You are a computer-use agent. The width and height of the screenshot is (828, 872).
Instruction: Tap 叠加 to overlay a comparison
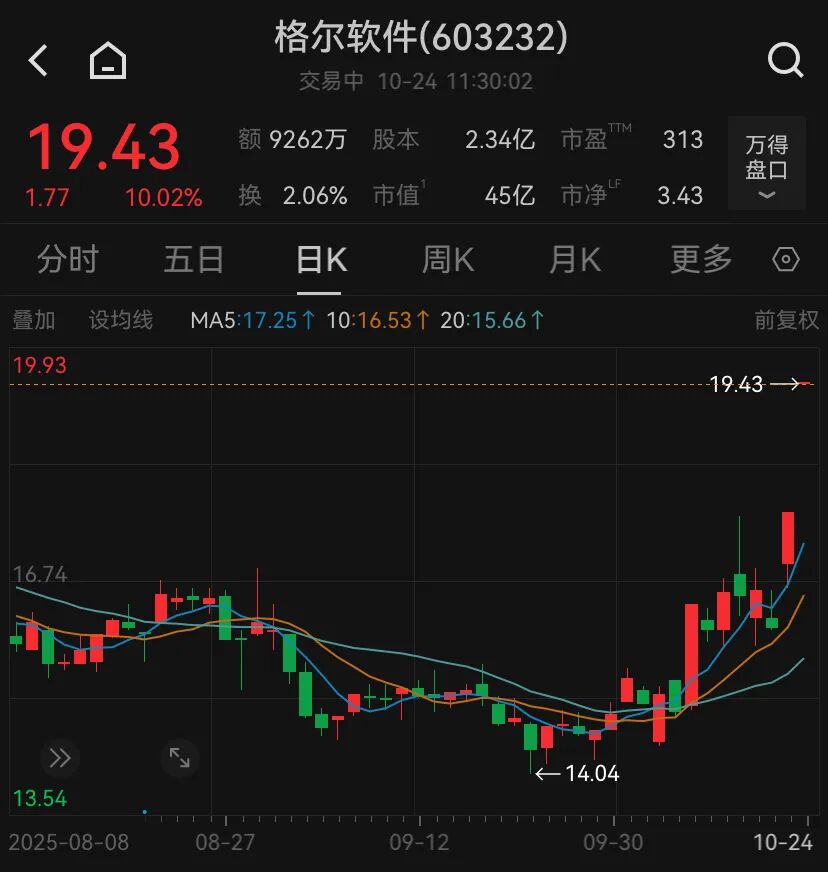click(x=34, y=320)
